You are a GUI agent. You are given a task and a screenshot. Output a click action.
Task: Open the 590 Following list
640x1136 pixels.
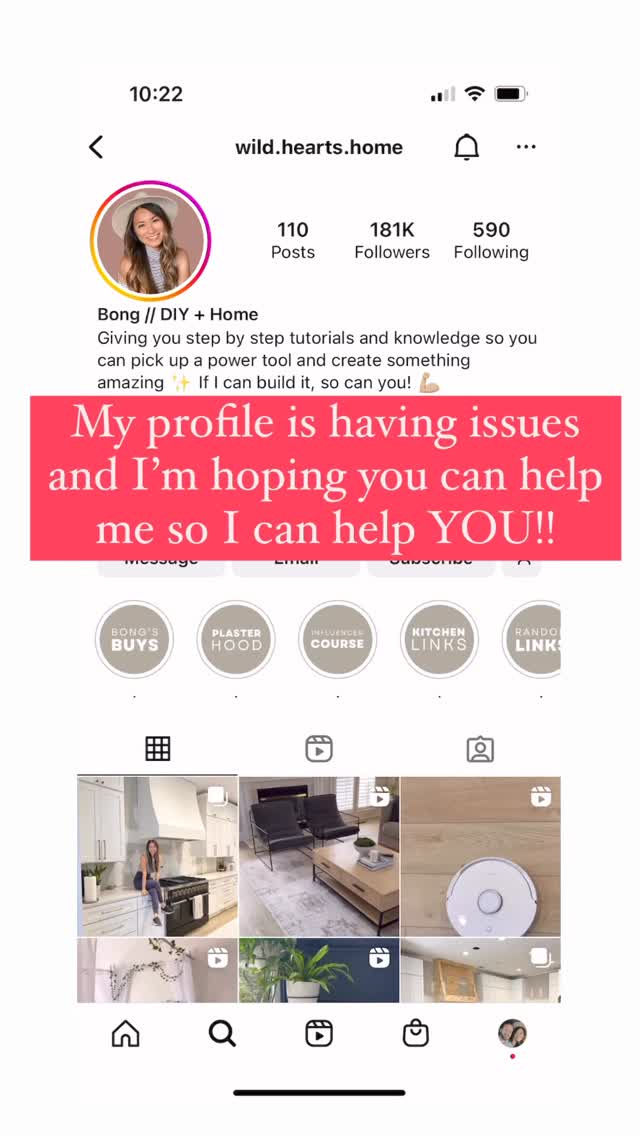click(x=491, y=241)
